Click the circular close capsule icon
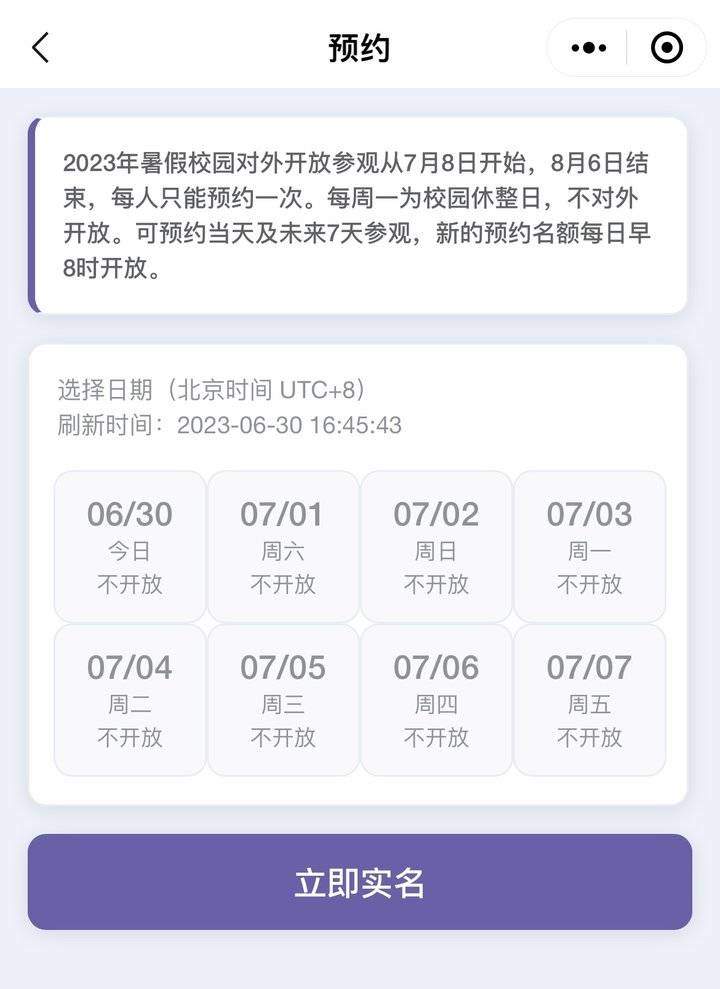This screenshot has width=720, height=989. [665, 47]
